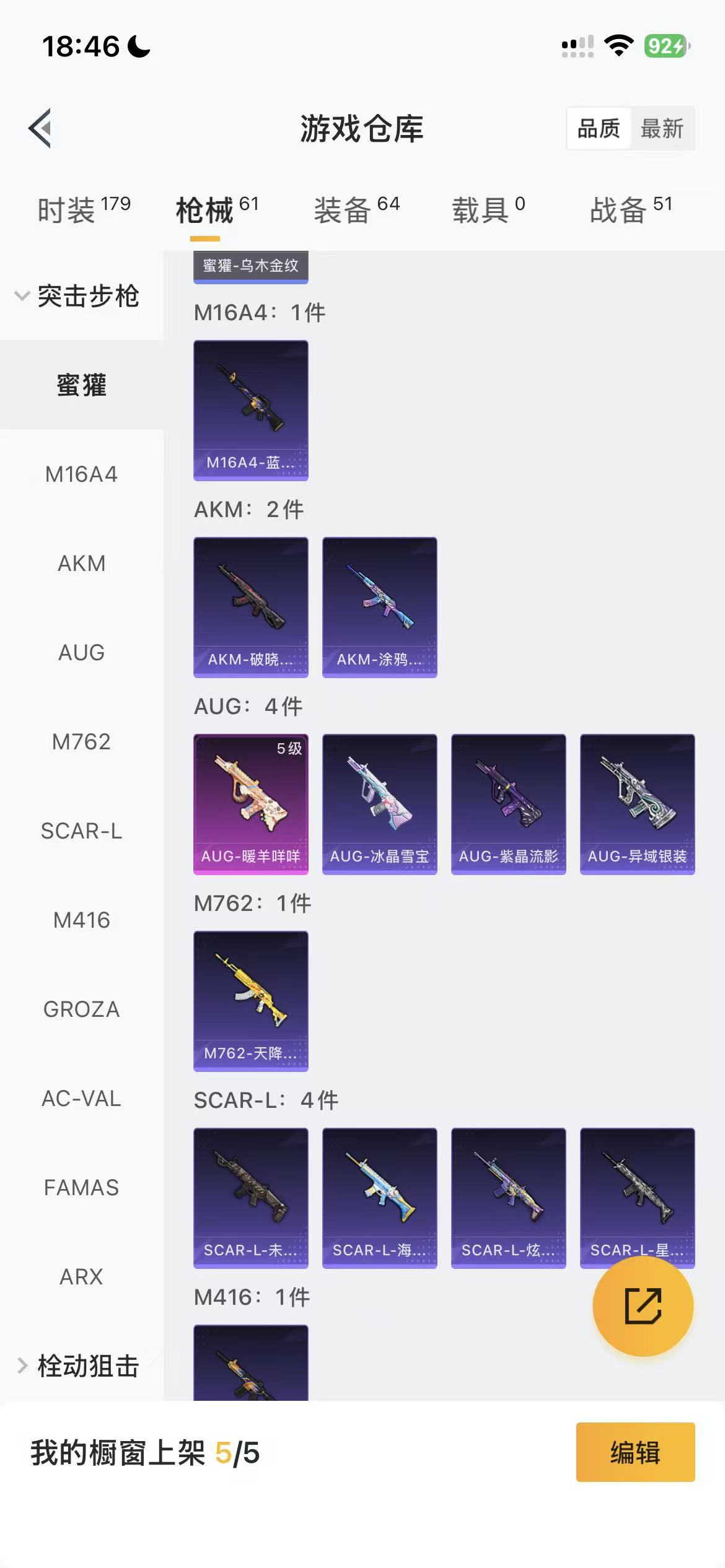Sort items by 品质
The height and width of the screenshot is (1568, 725).
(x=598, y=129)
